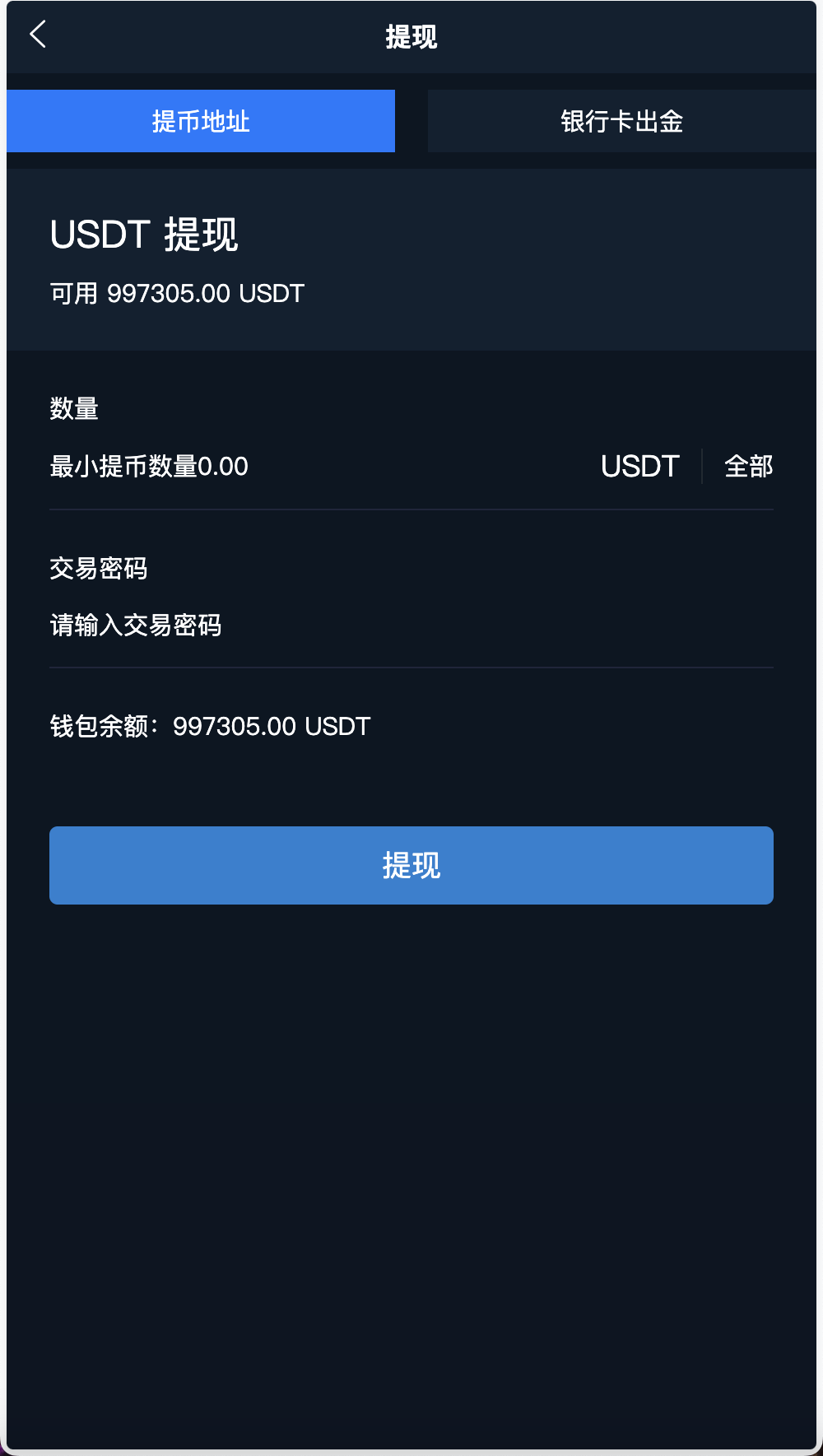Tap the 钱包余额 wallet balance line

pyautogui.click(x=208, y=726)
